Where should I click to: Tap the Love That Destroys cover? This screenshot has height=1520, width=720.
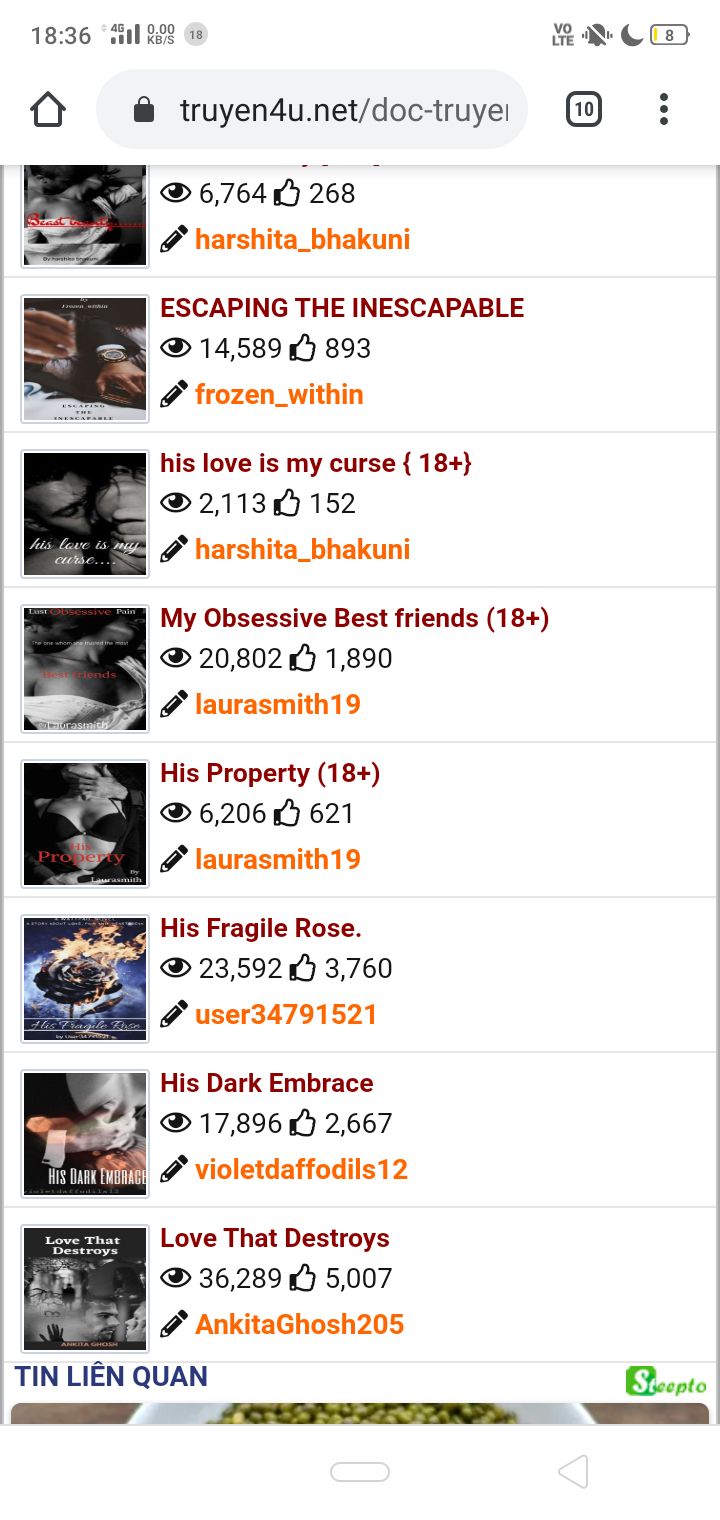coord(85,1289)
